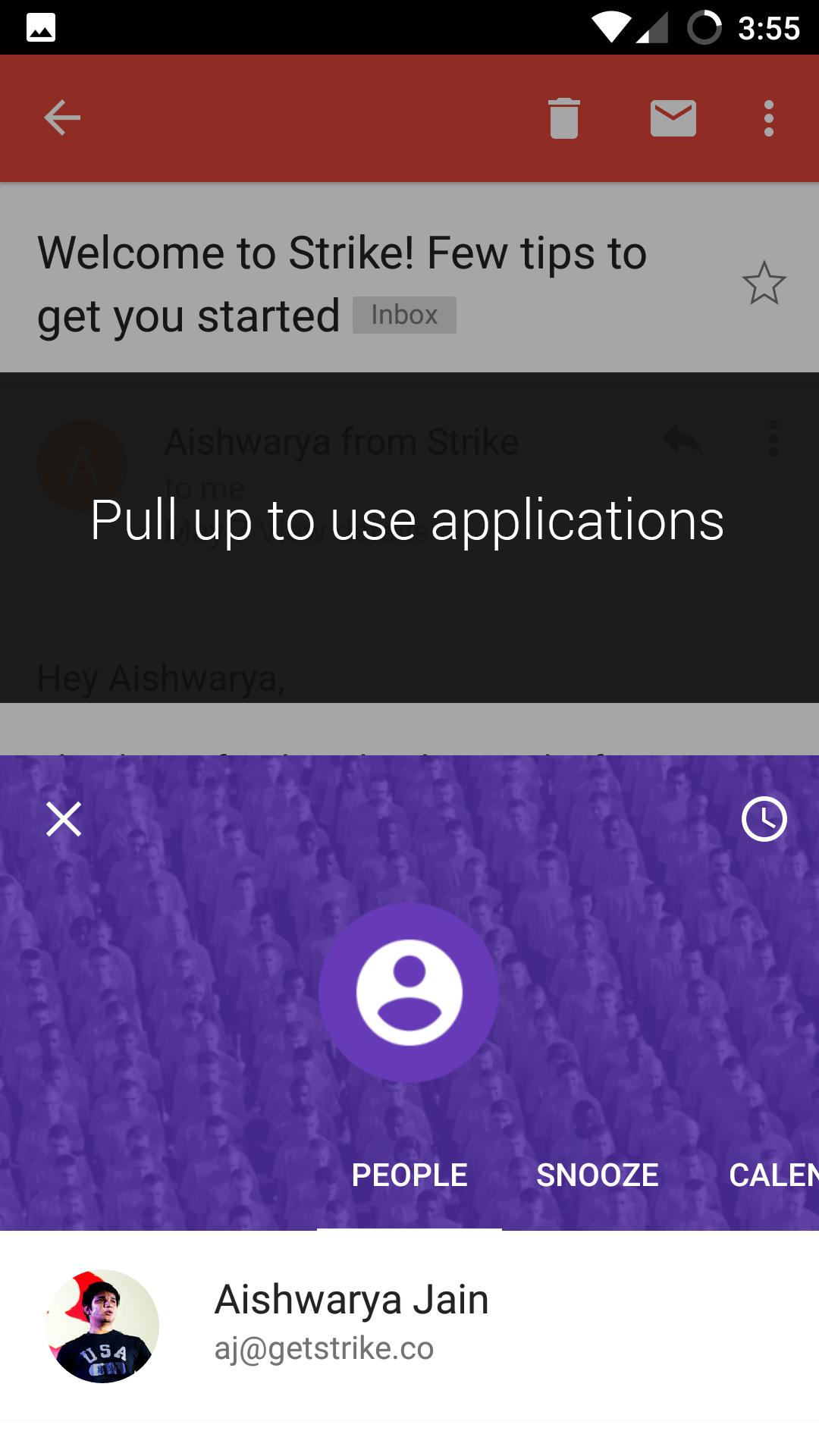Image resolution: width=819 pixels, height=1456 pixels.
Task: Open the top overflow menu
Action: (768, 118)
